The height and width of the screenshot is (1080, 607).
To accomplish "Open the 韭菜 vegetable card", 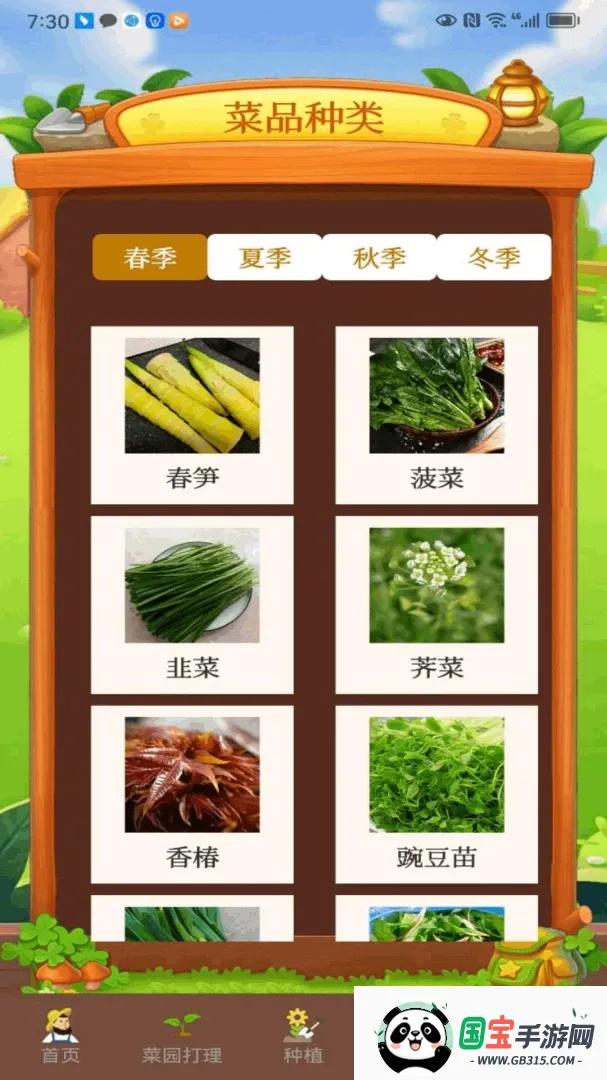I will pos(192,605).
